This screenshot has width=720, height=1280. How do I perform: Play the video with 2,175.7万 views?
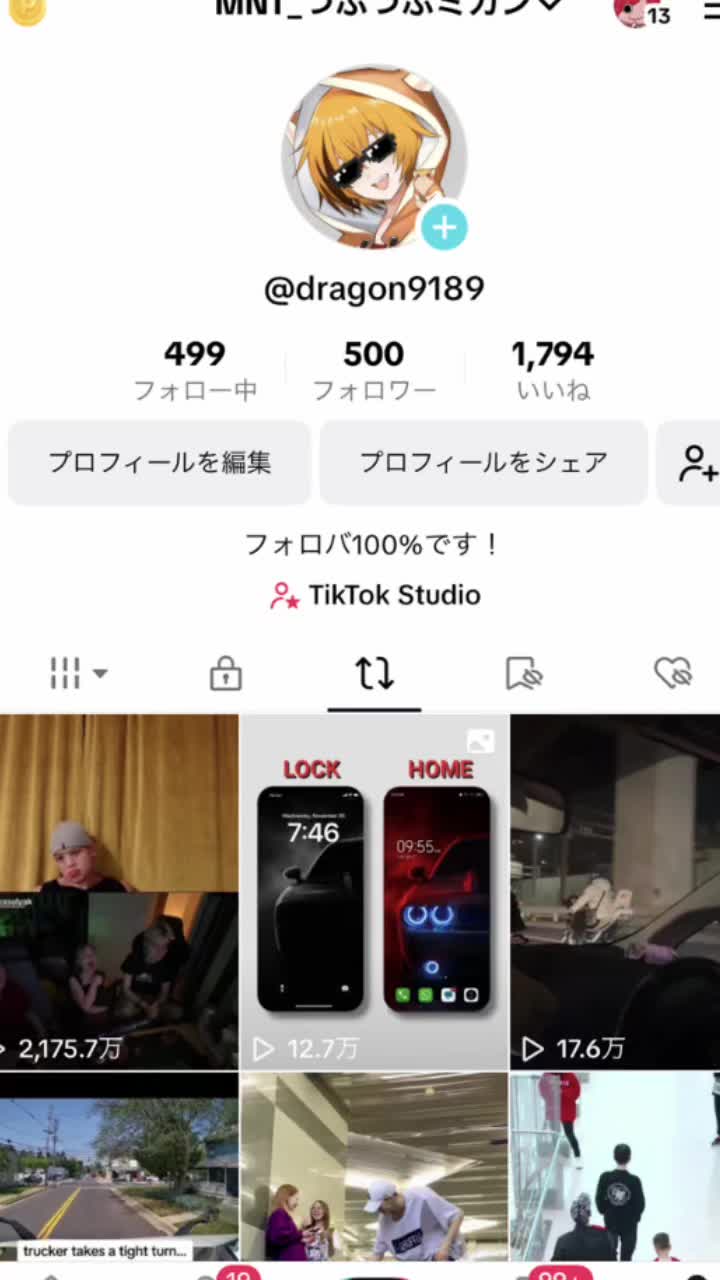click(x=118, y=890)
